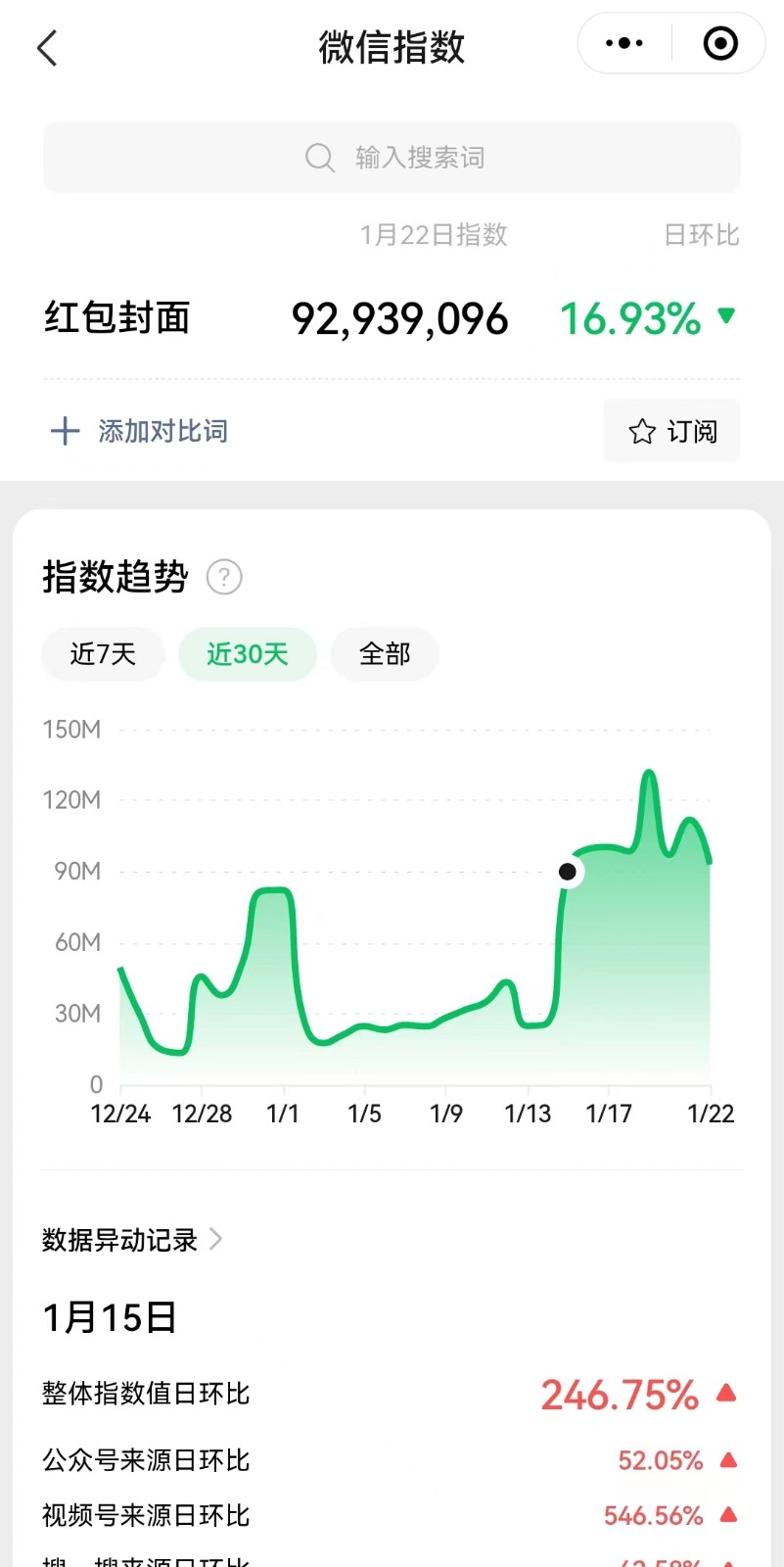Subscribe by tapping the 订阅 button
784x1567 pixels.
pyautogui.click(x=671, y=431)
